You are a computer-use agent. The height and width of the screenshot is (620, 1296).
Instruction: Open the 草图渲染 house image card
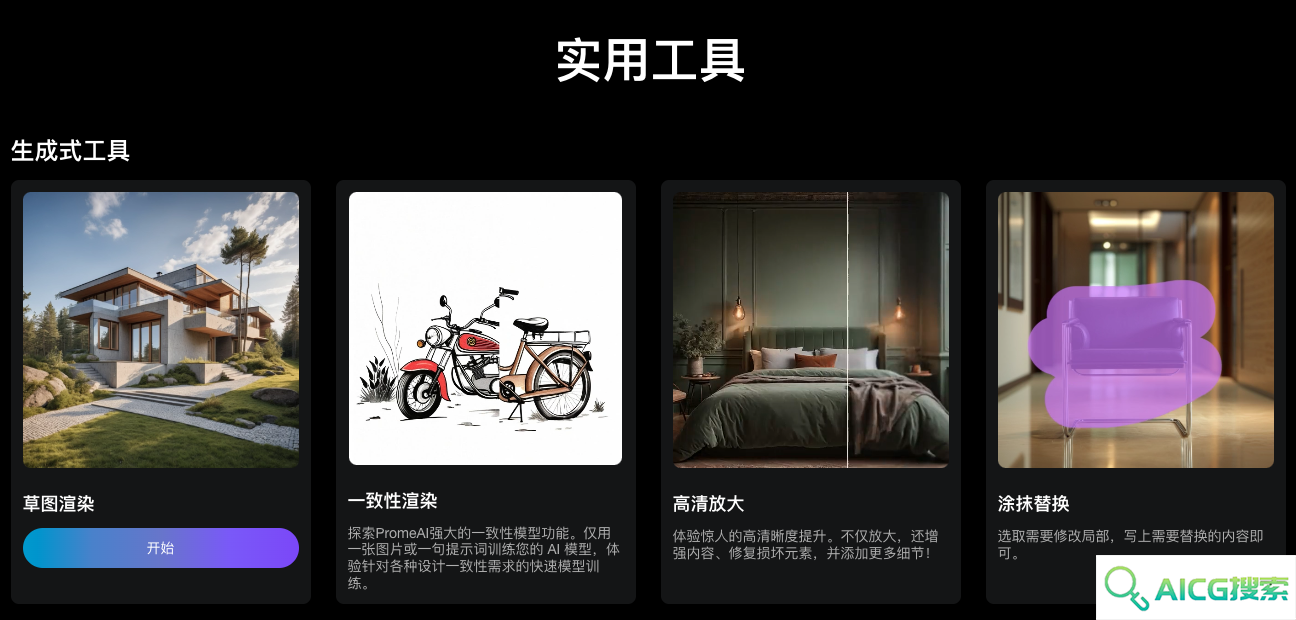click(160, 330)
